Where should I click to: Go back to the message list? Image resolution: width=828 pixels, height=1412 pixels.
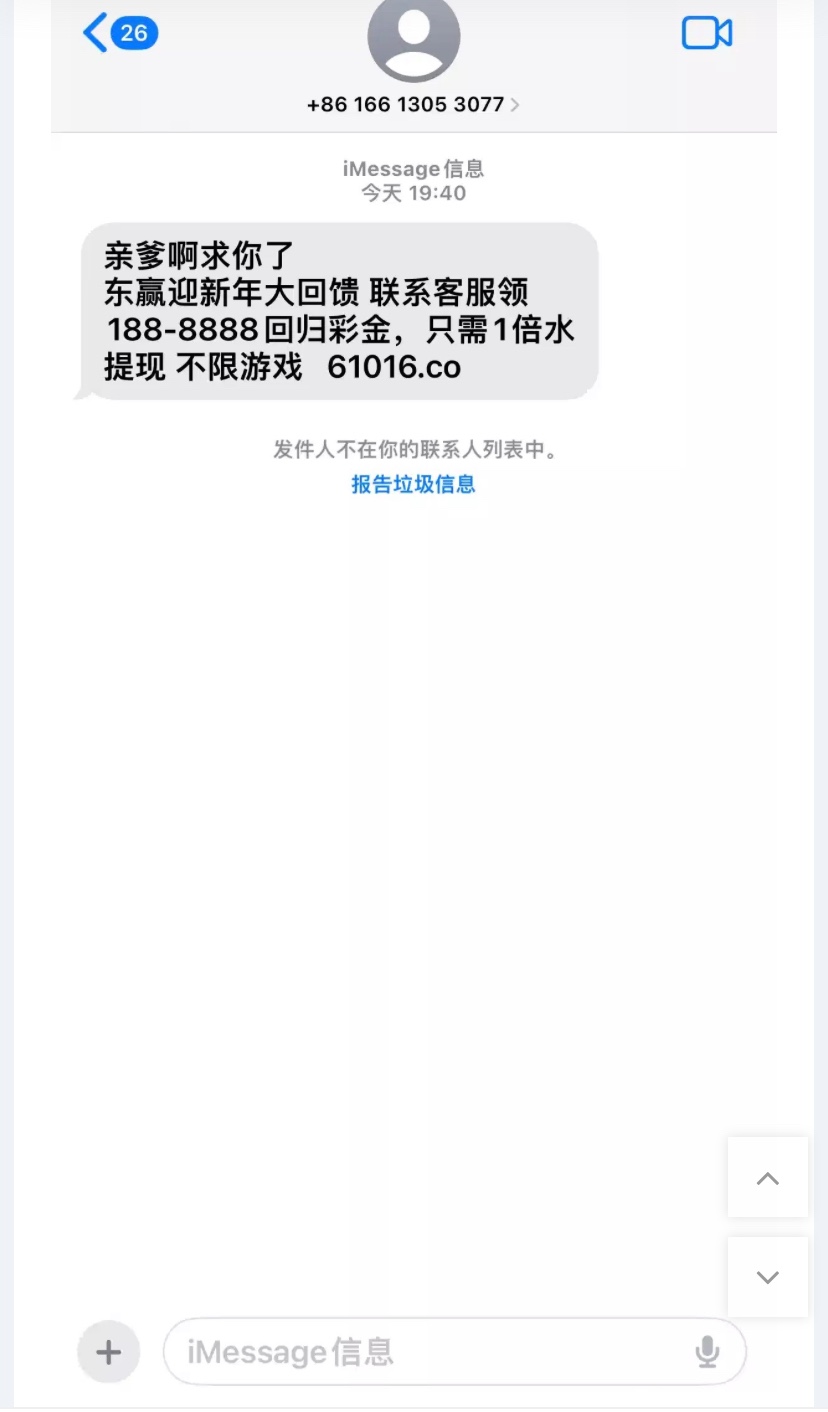[x=118, y=34]
